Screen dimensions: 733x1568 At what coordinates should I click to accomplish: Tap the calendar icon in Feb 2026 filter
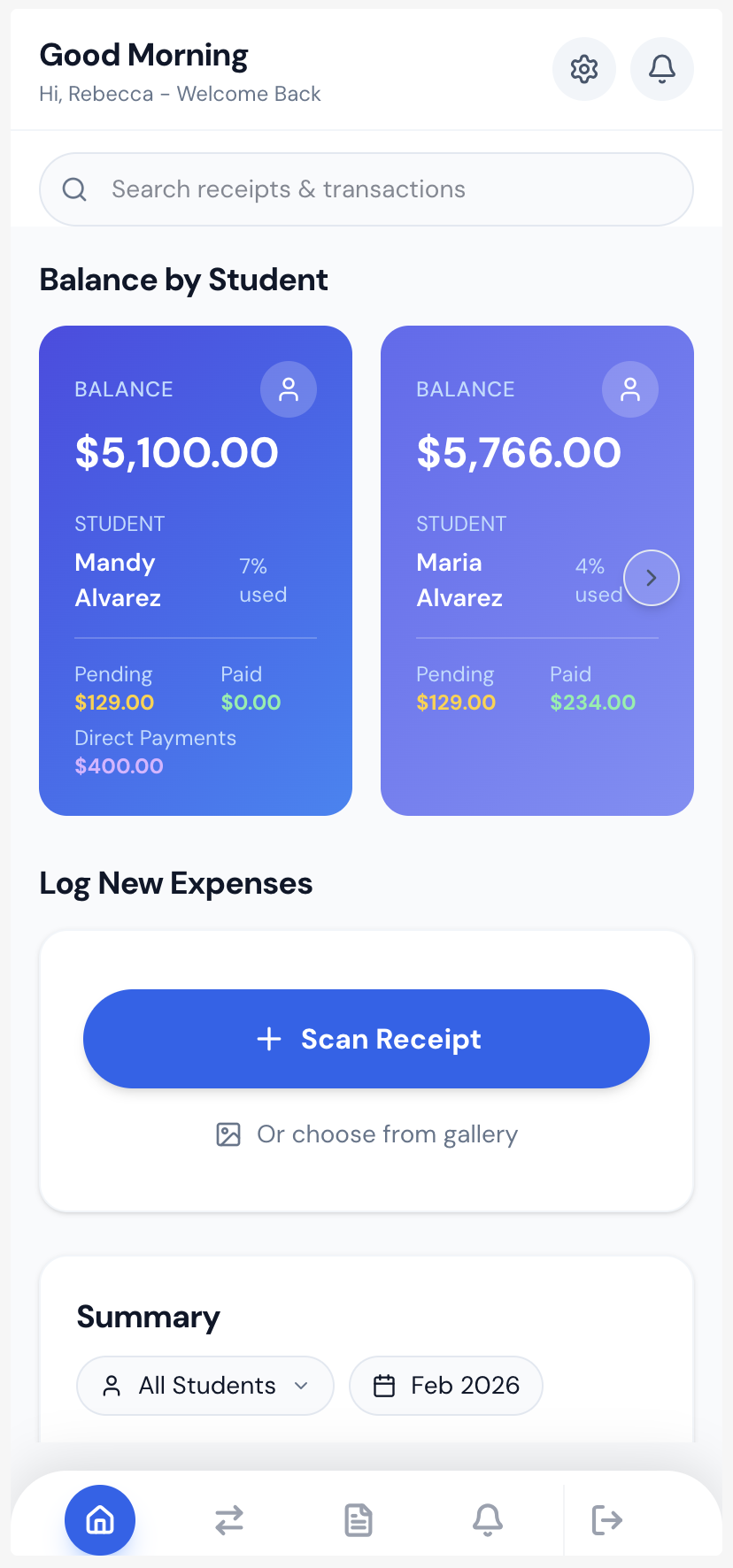386,1385
